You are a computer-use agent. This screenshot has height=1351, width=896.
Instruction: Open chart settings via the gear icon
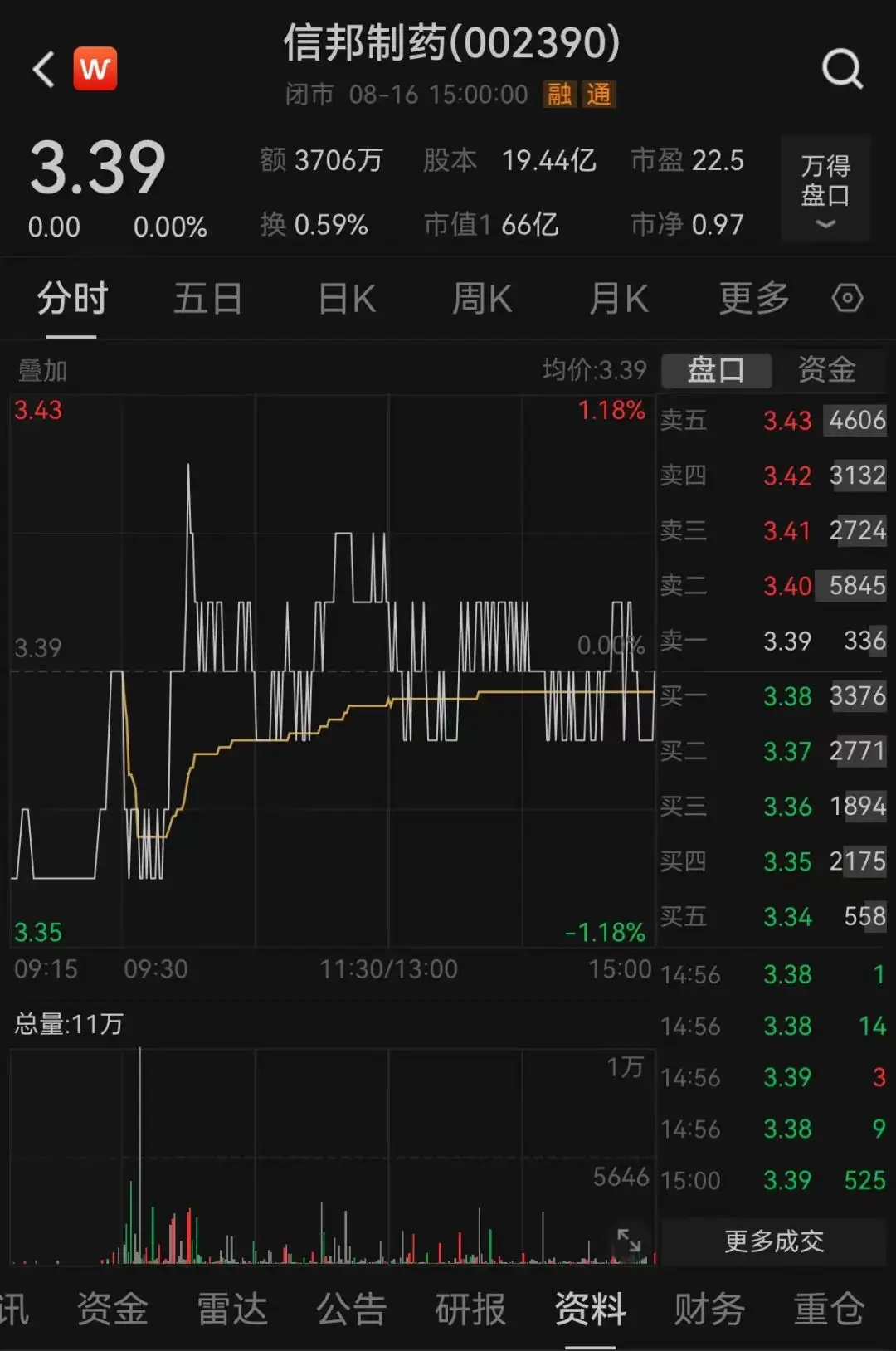tap(847, 297)
